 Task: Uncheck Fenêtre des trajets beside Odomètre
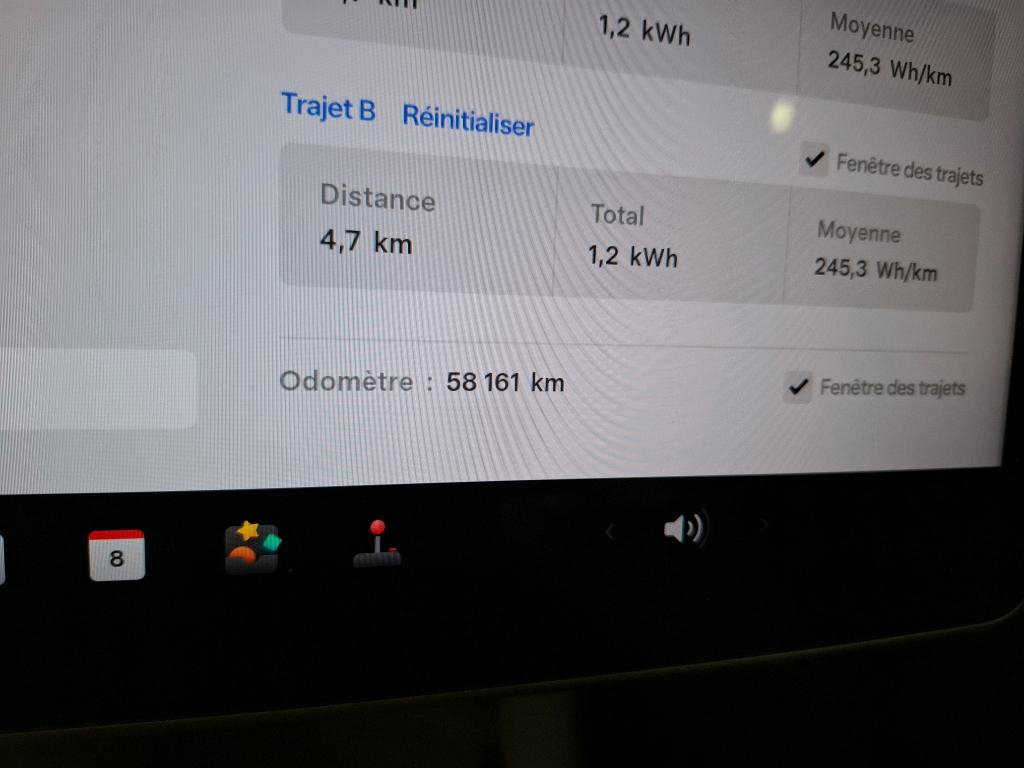797,386
